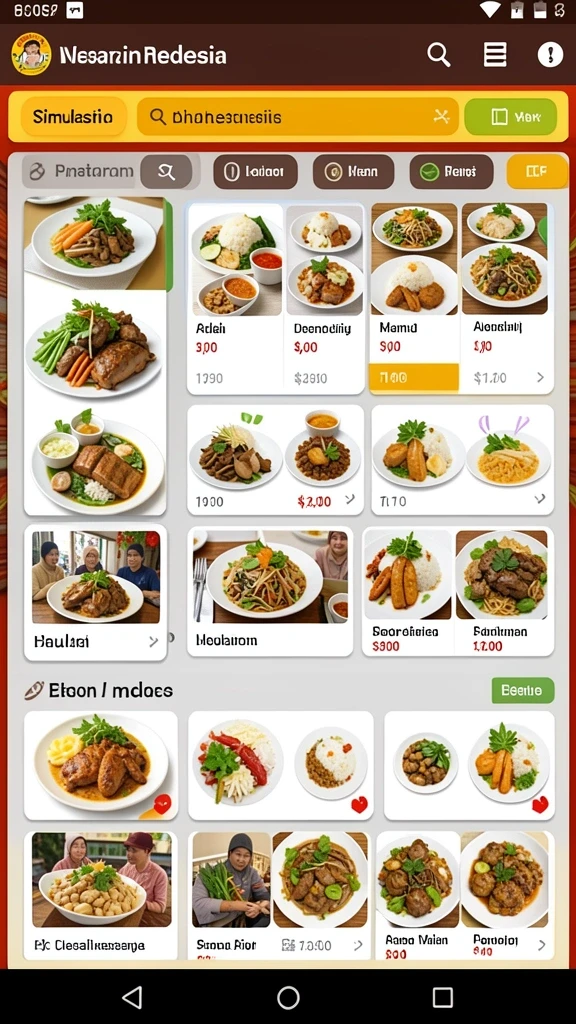Select the Pinataram filter chip

tap(82, 172)
